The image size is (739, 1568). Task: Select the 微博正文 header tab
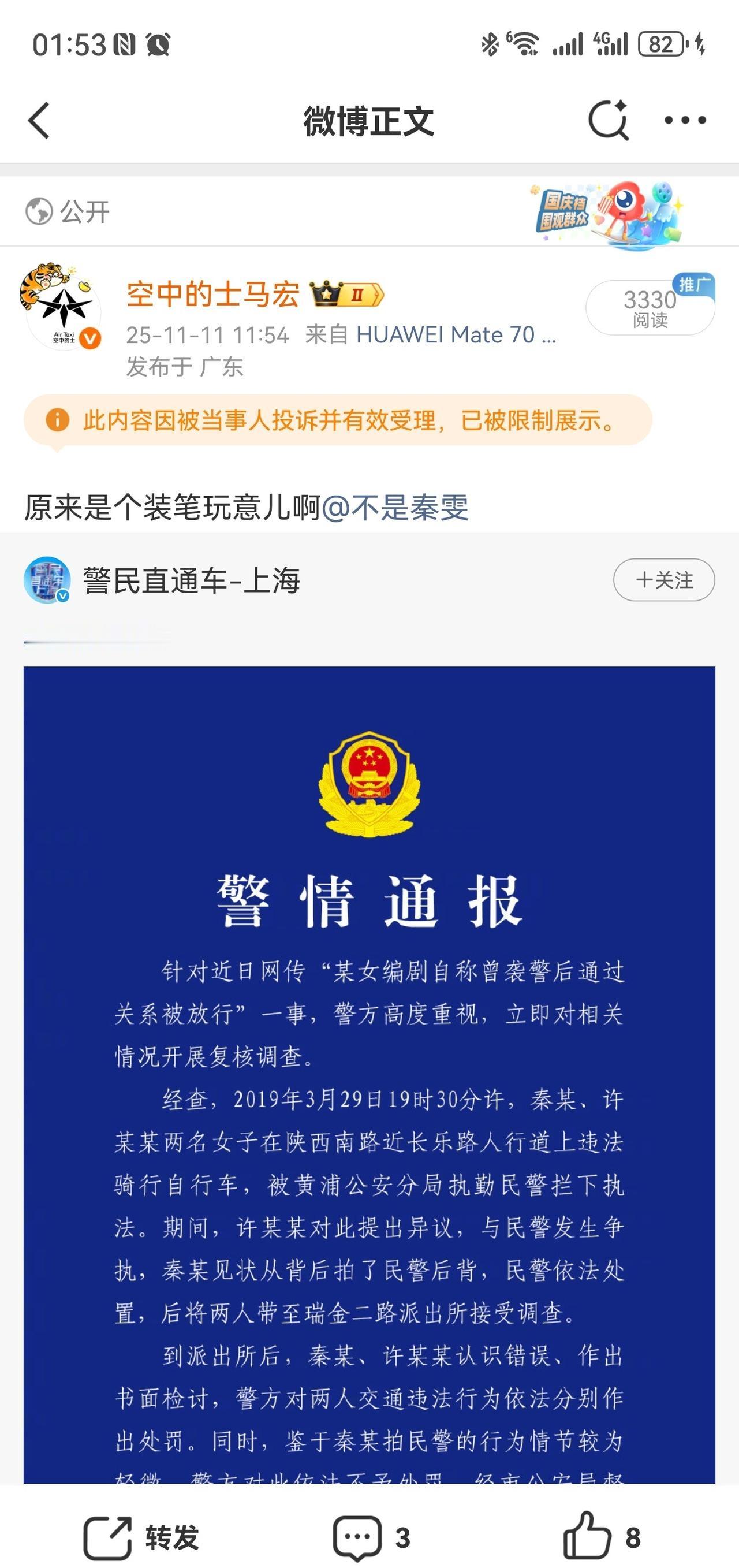(369, 120)
